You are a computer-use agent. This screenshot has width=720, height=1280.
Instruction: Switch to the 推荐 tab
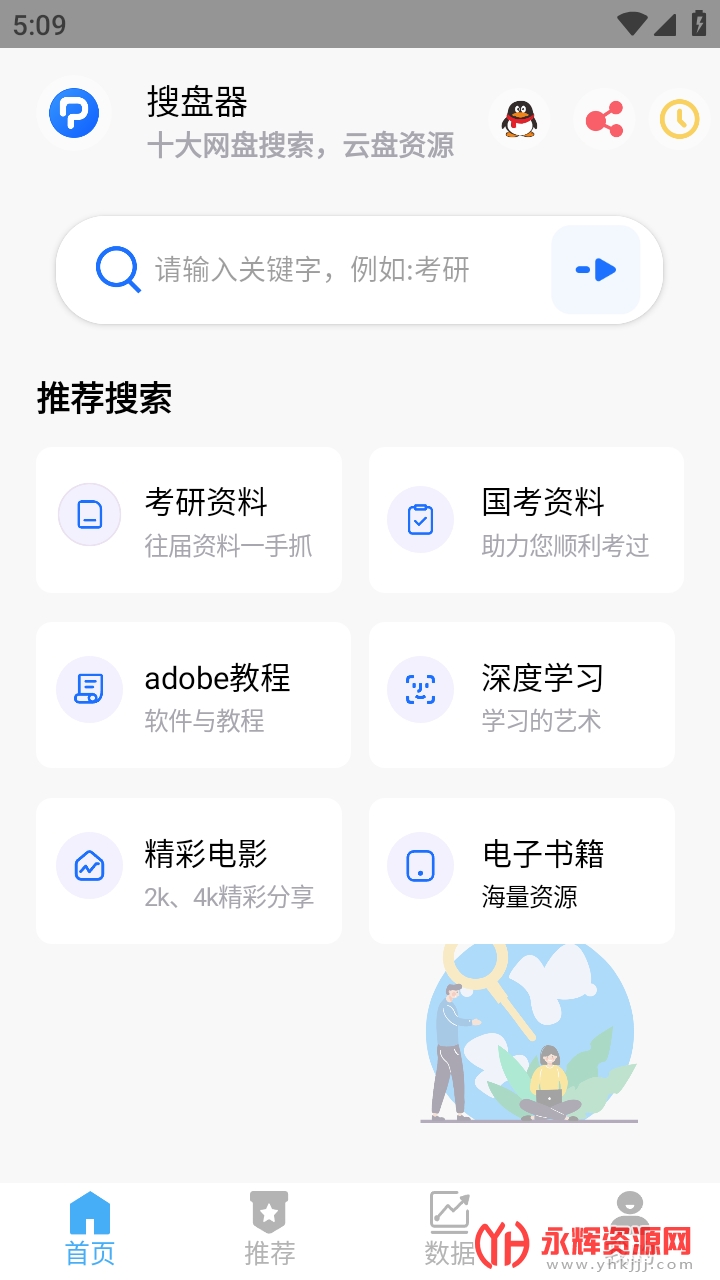pos(269,1230)
